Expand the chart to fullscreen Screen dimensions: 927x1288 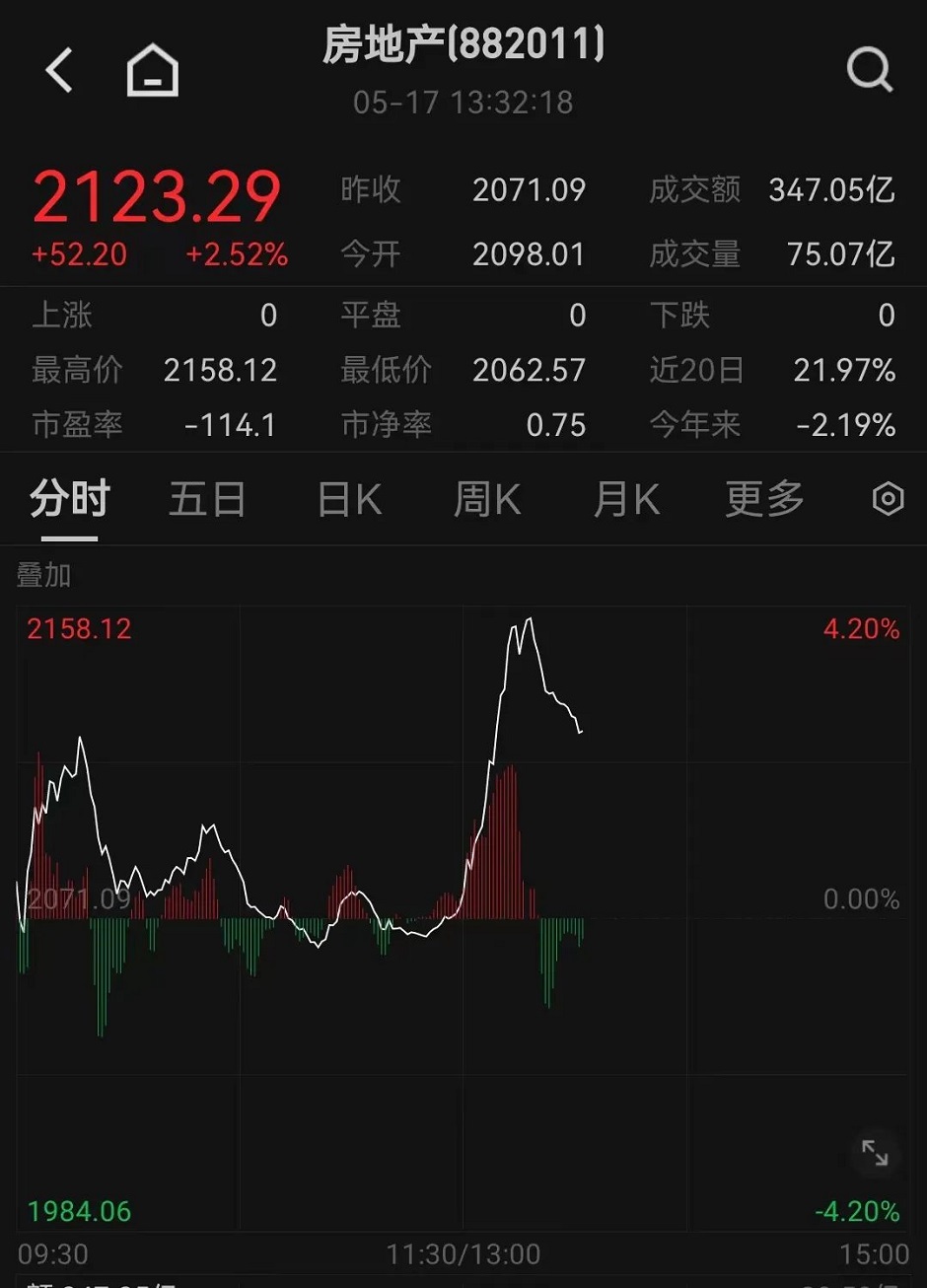pos(873,1154)
